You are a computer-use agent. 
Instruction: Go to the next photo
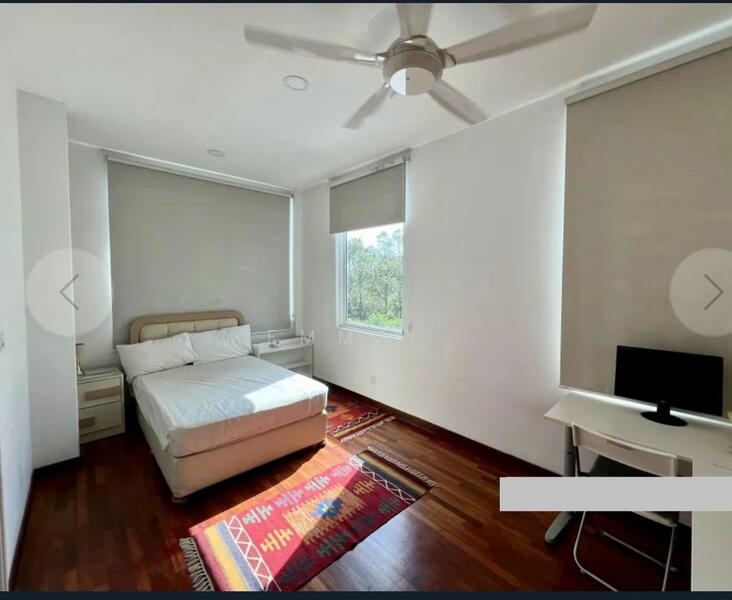click(x=711, y=292)
